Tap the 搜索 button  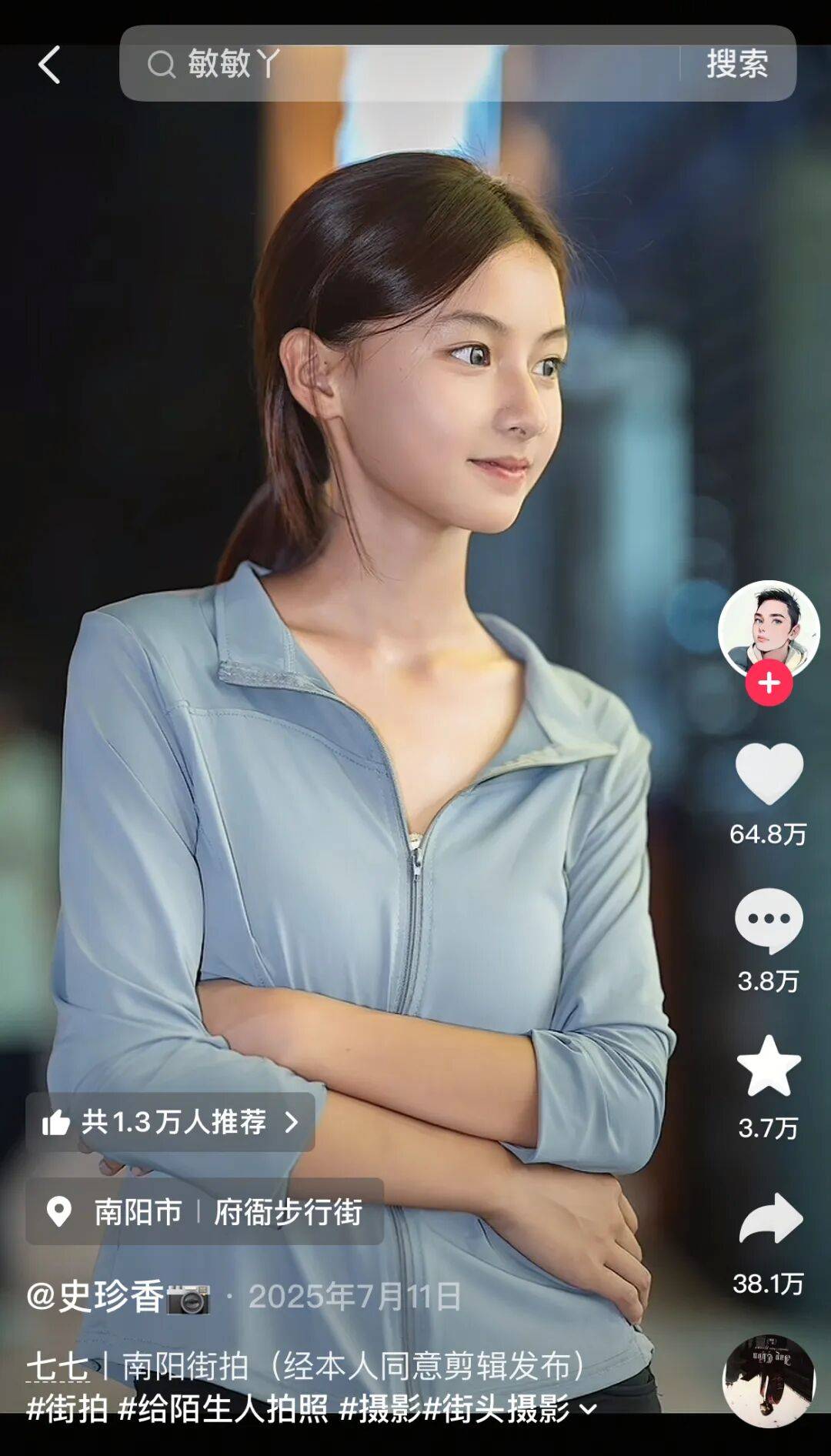tap(736, 64)
